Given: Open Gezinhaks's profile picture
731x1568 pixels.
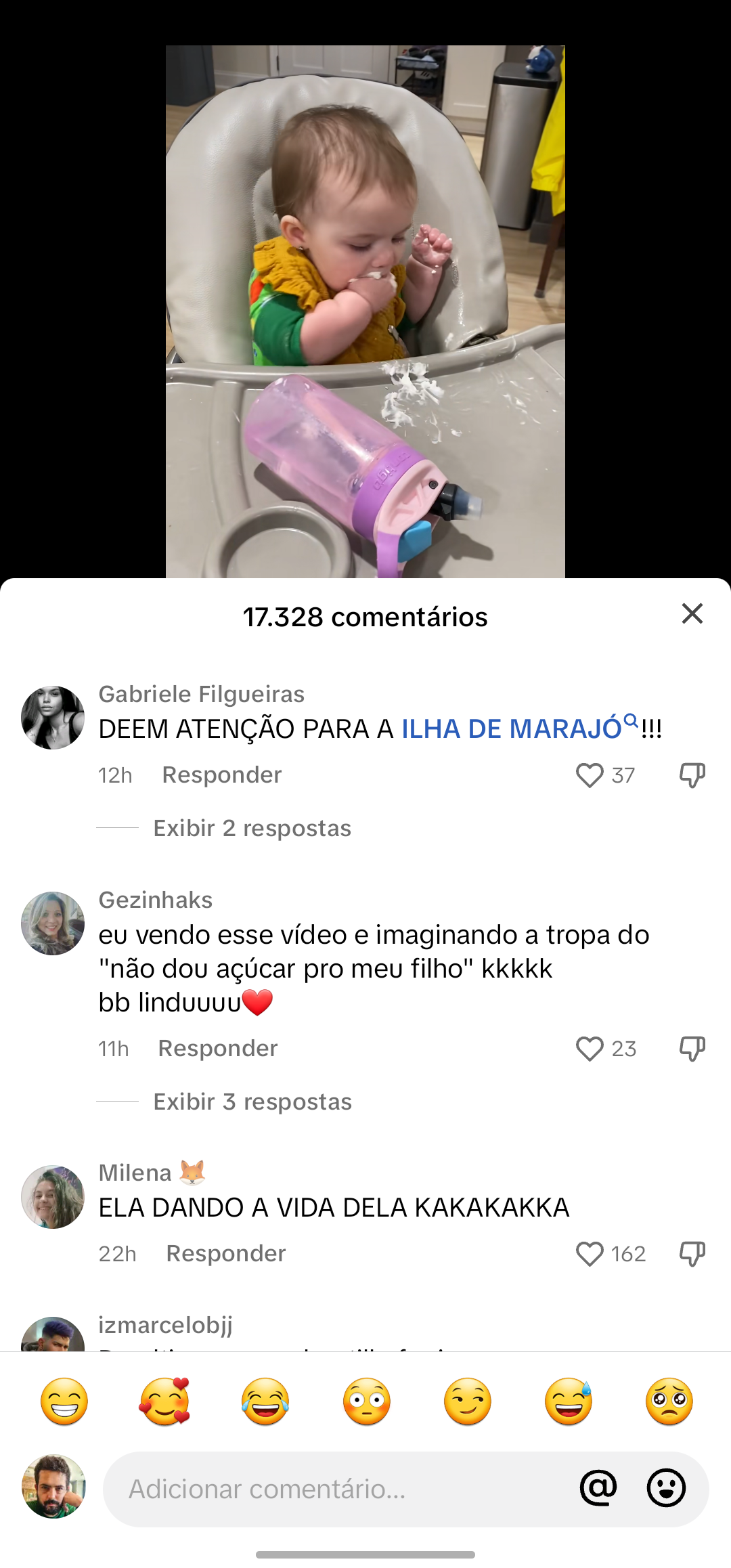Looking at the screenshot, I should click(53, 923).
